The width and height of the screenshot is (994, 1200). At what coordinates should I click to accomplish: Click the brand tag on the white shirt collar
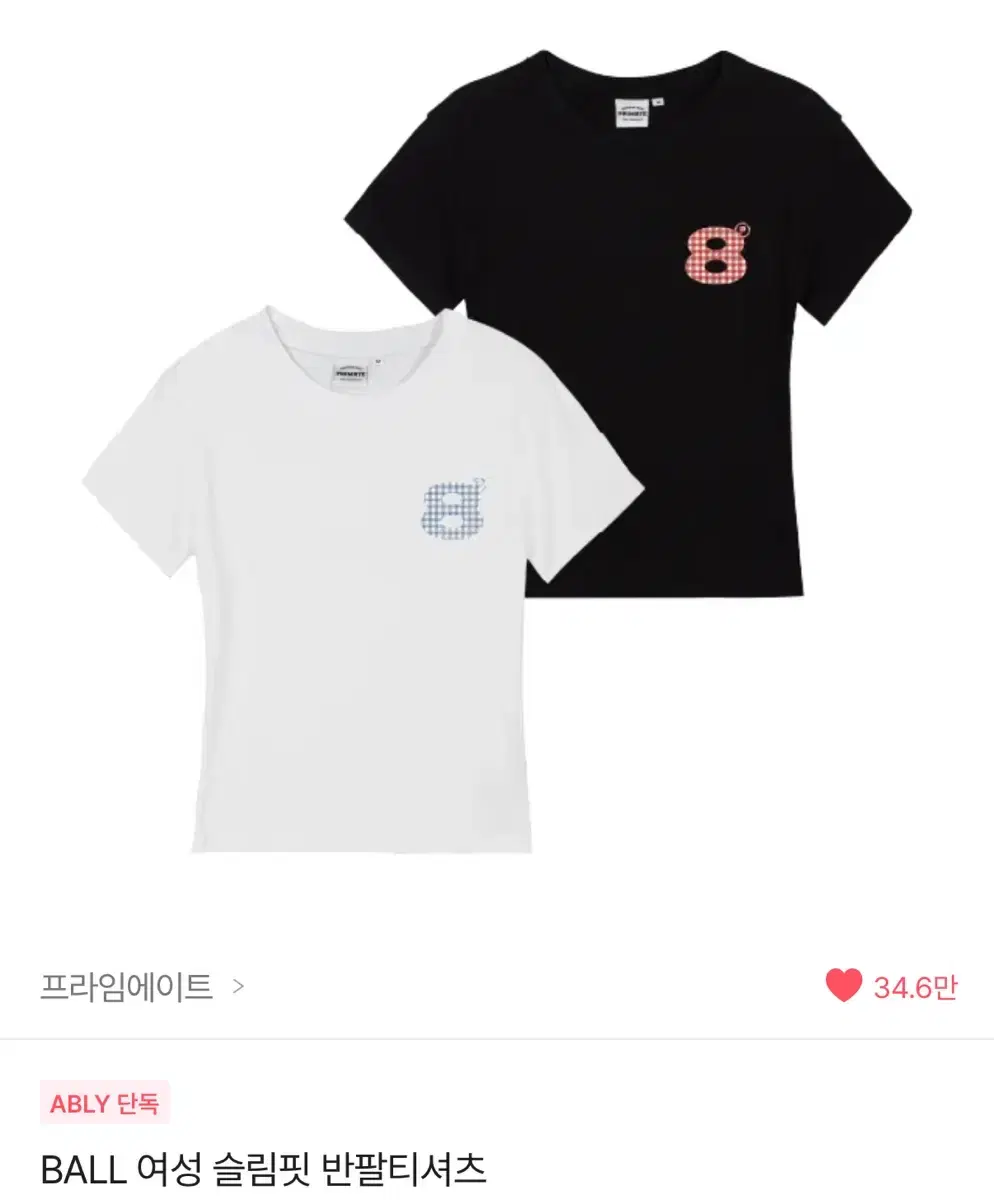point(352,372)
